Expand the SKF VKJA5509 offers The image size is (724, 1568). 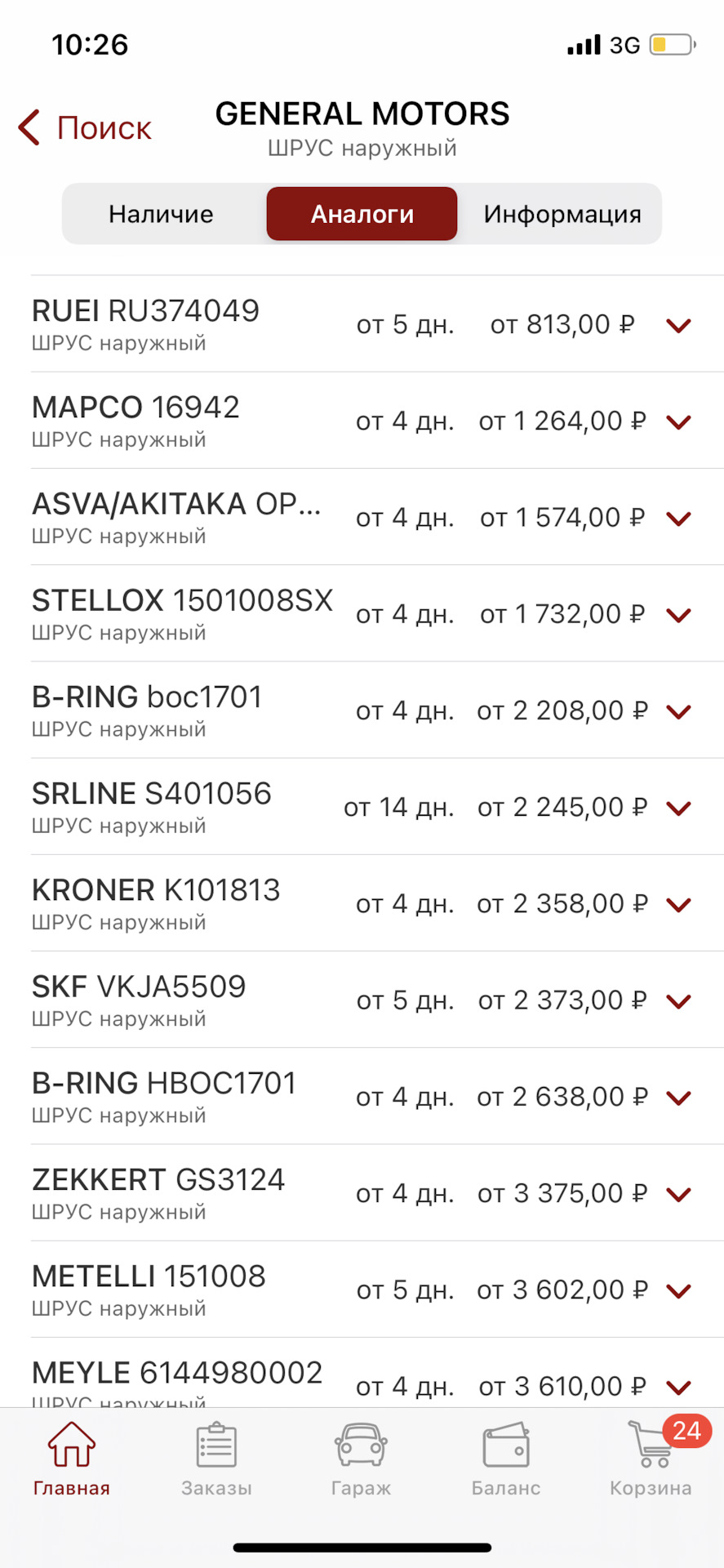pos(678,1001)
